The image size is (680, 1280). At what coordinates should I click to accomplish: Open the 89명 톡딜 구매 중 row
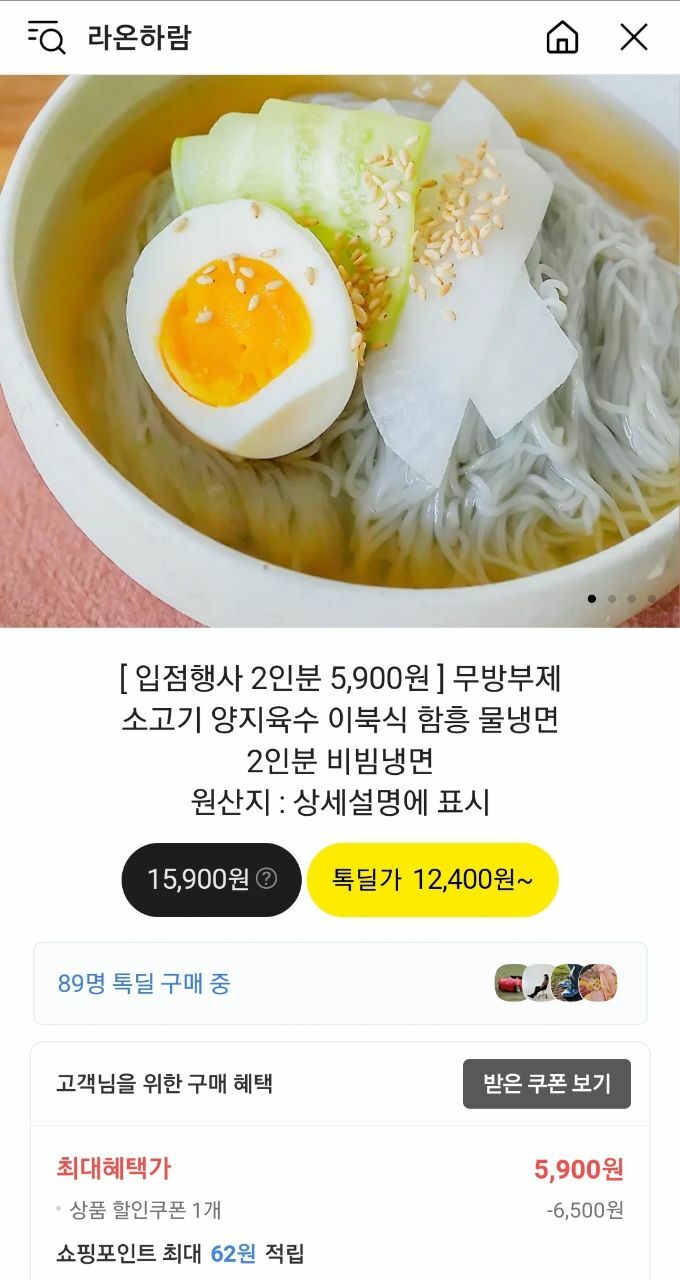pyautogui.click(x=340, y=983)
